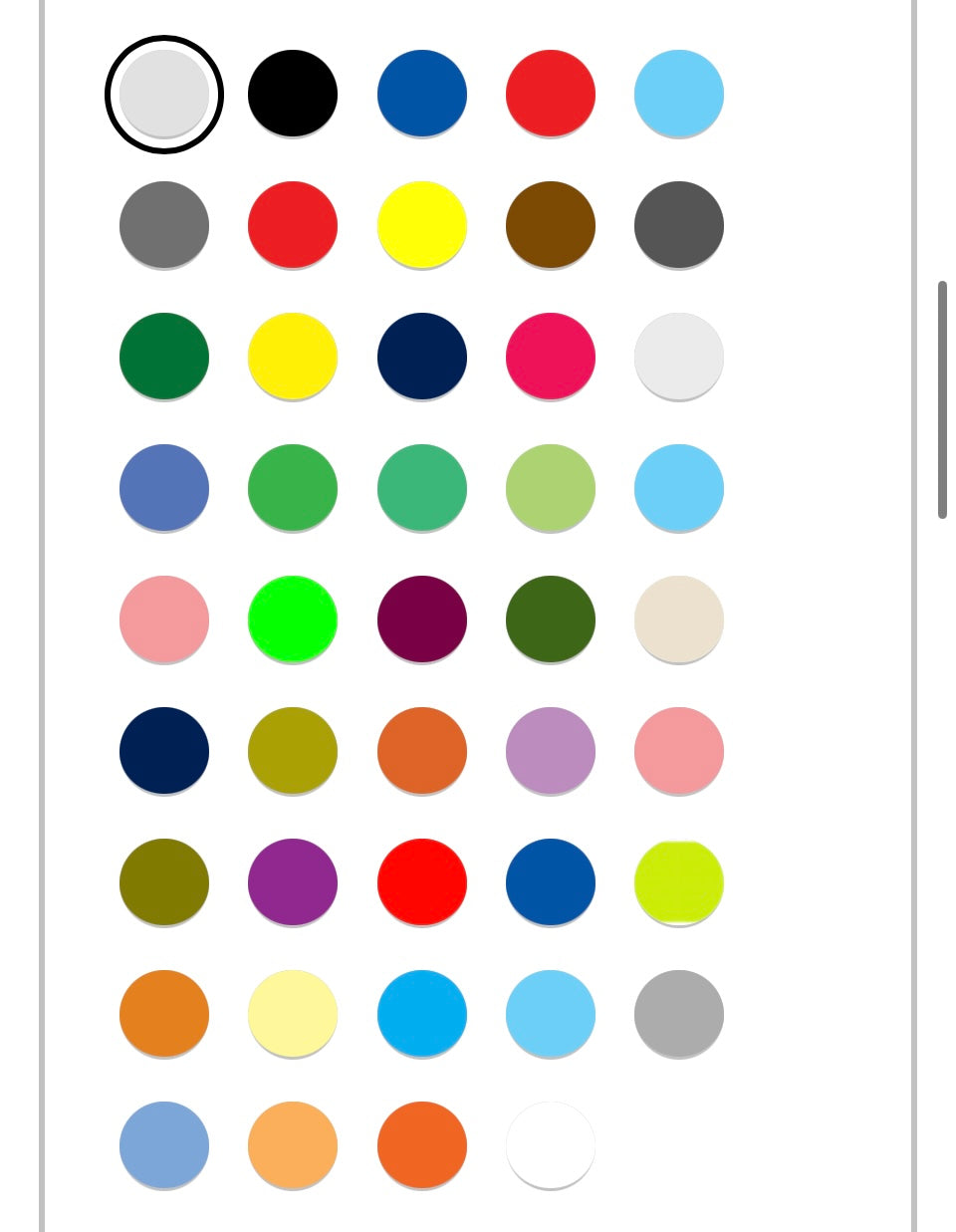This screenshot has height=1232, width=956.
Task: Pick the vivid cyan-blue swatch
Action: (422, 1015)
